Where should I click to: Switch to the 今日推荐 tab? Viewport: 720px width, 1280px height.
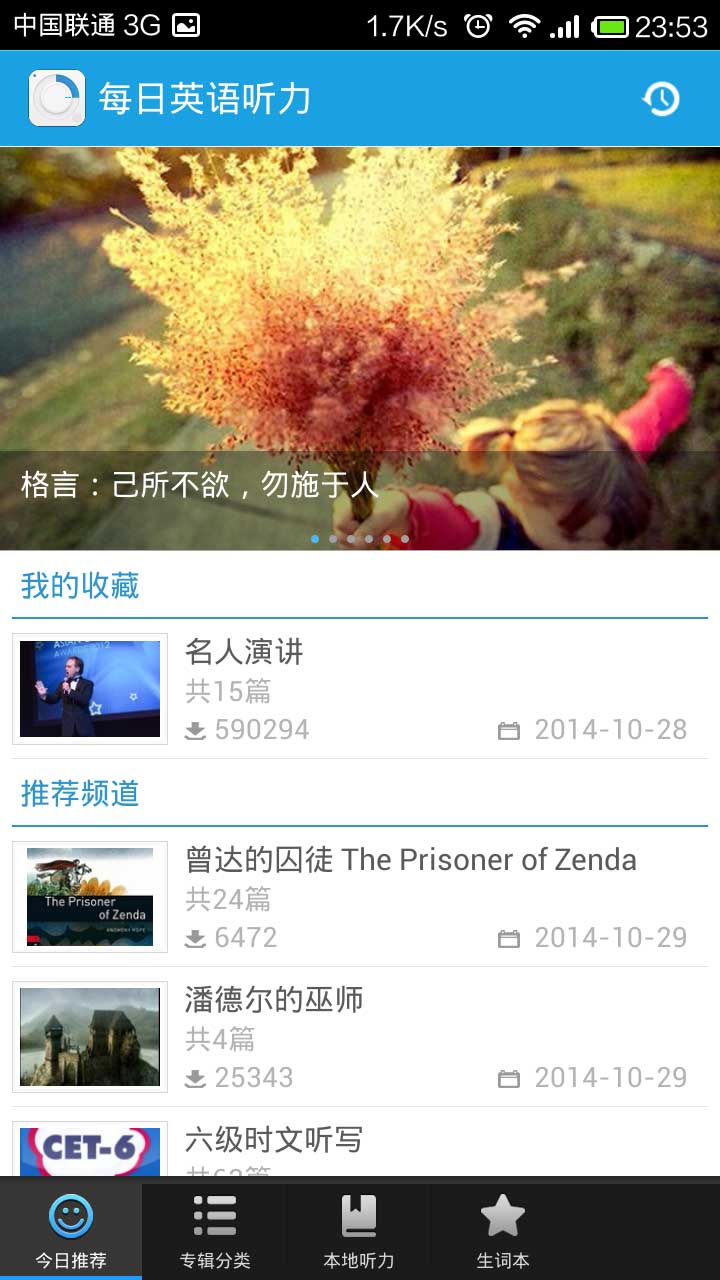71,1231
